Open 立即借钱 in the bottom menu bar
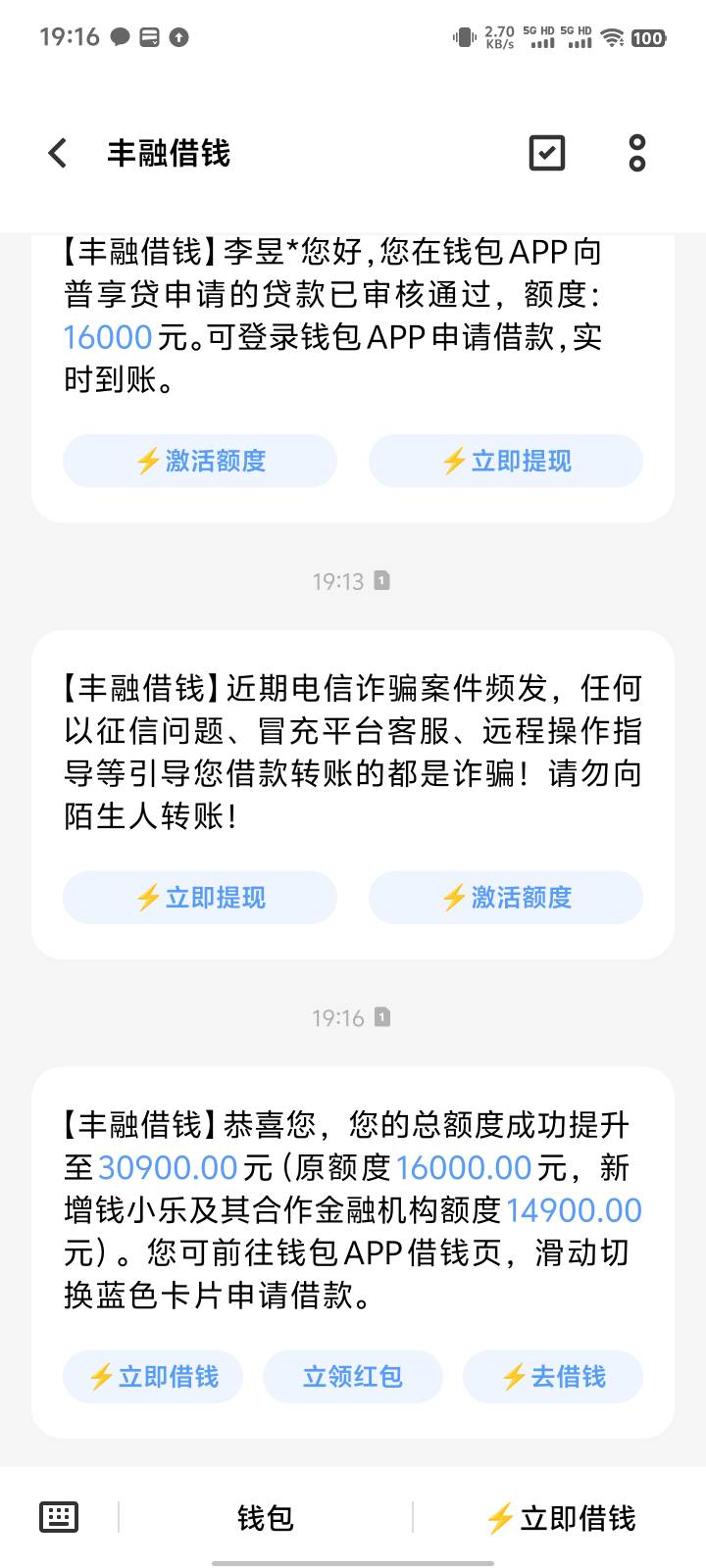 (560, 1518)
